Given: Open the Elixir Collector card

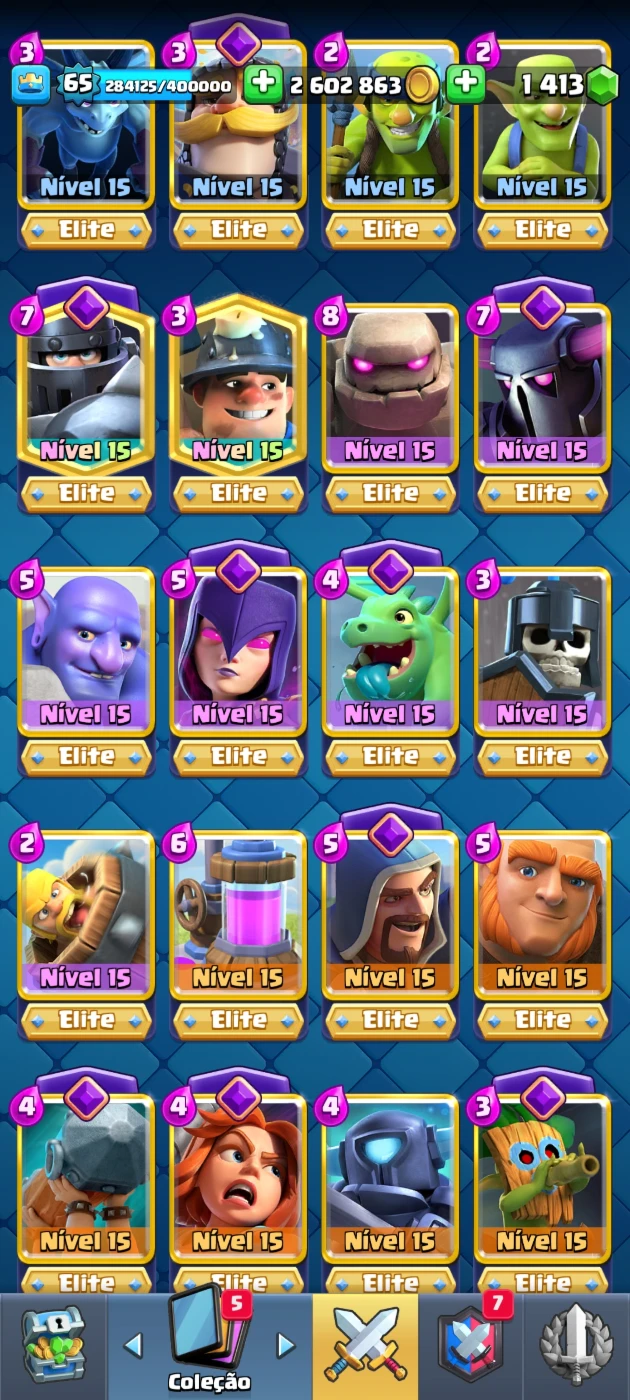Looking at the screenshot, I should 238,912.
